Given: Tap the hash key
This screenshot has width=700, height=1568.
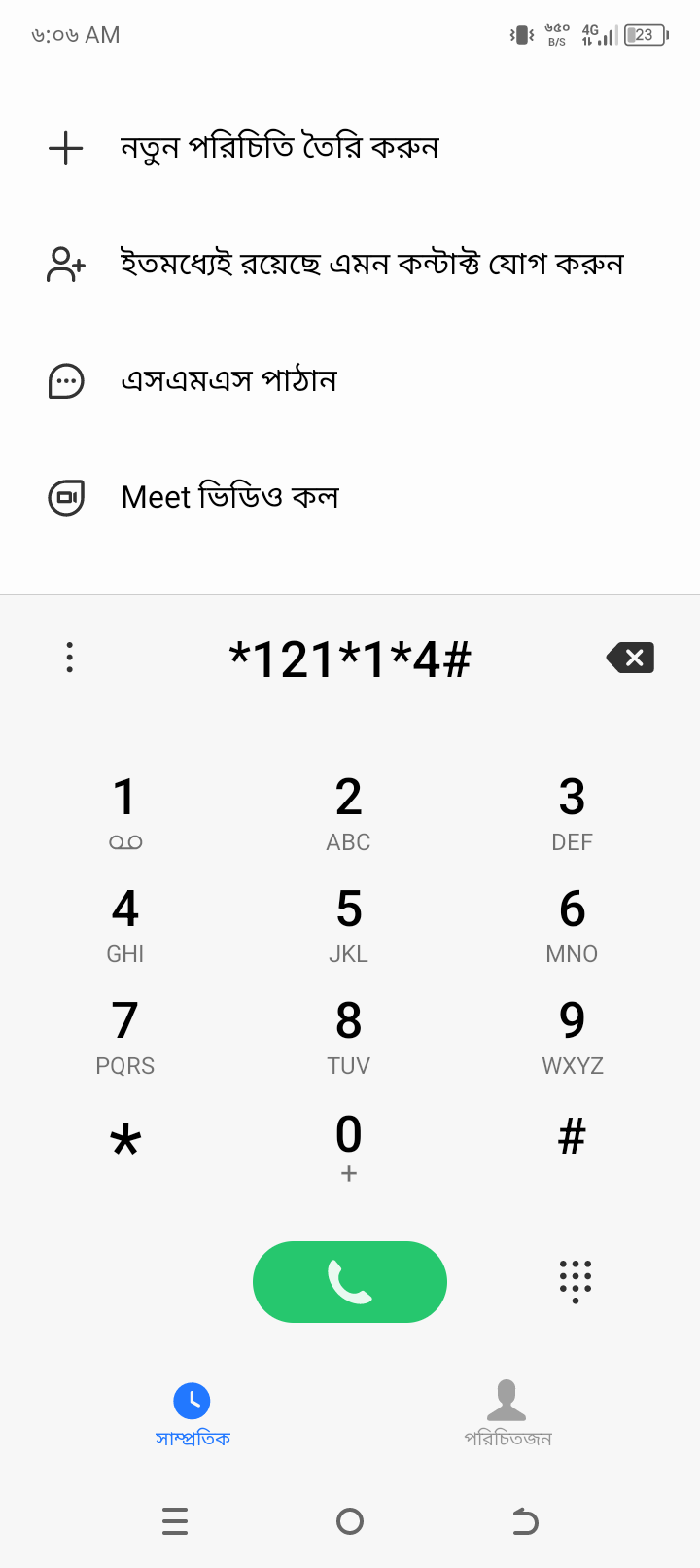Looking at the screenshot, I should [x=572, y=1136].
